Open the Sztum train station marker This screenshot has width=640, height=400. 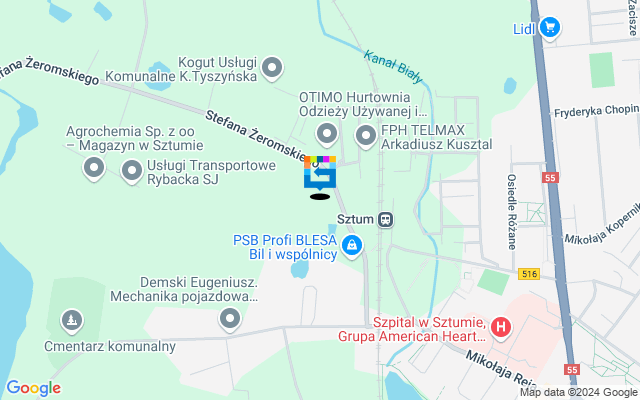coord(386,220)
